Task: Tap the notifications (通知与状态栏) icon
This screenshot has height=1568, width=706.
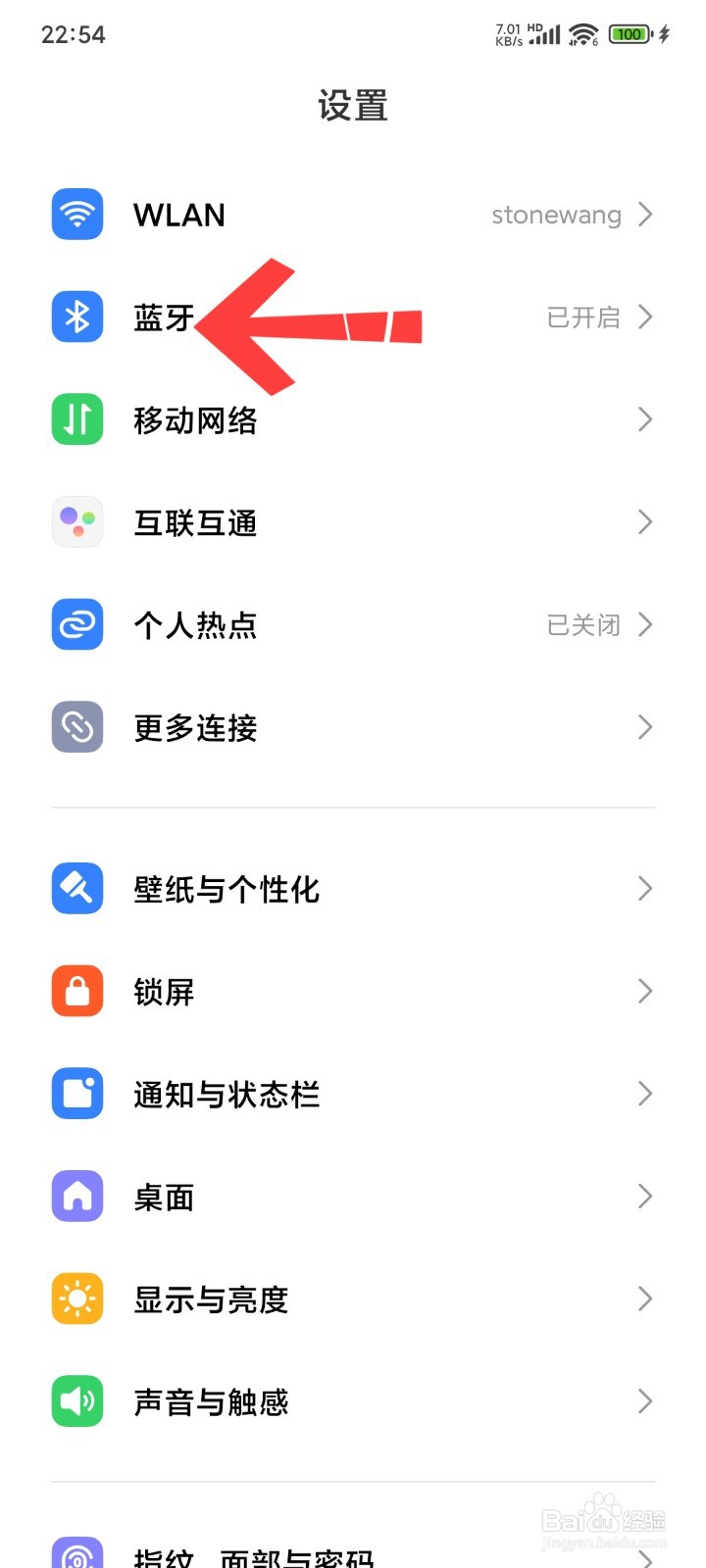Action: [x=76, y=1094]
